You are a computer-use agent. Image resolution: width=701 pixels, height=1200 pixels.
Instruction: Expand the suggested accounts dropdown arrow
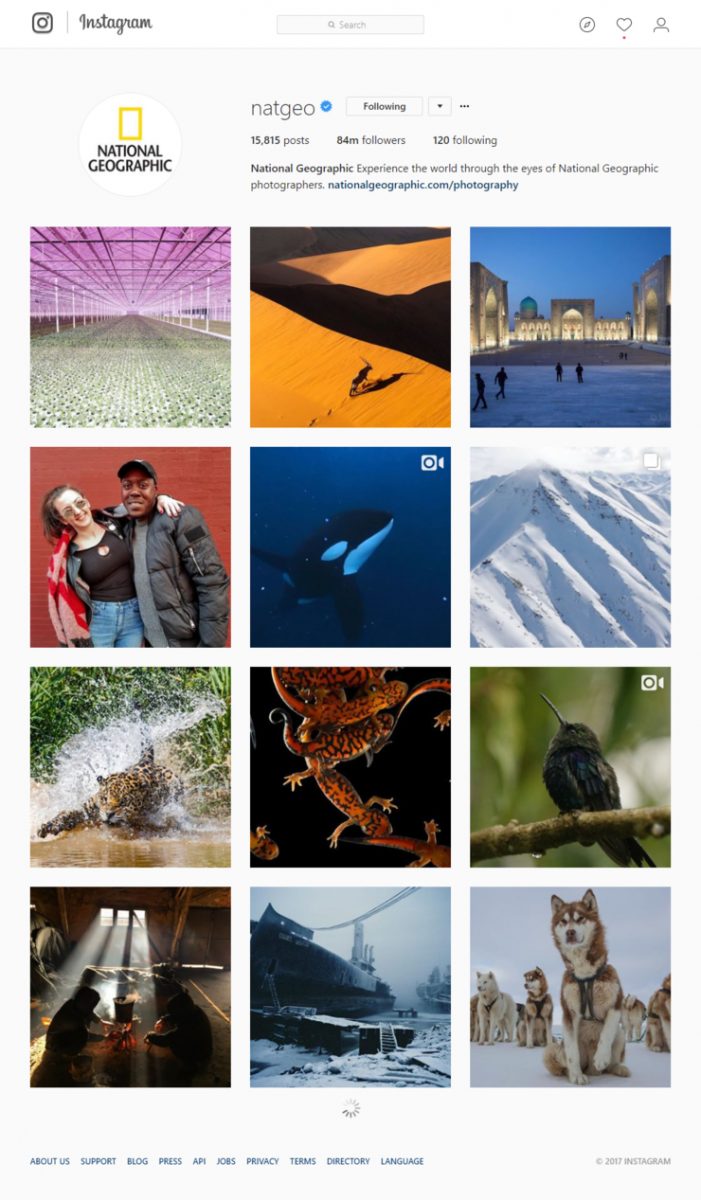[439, 106]
